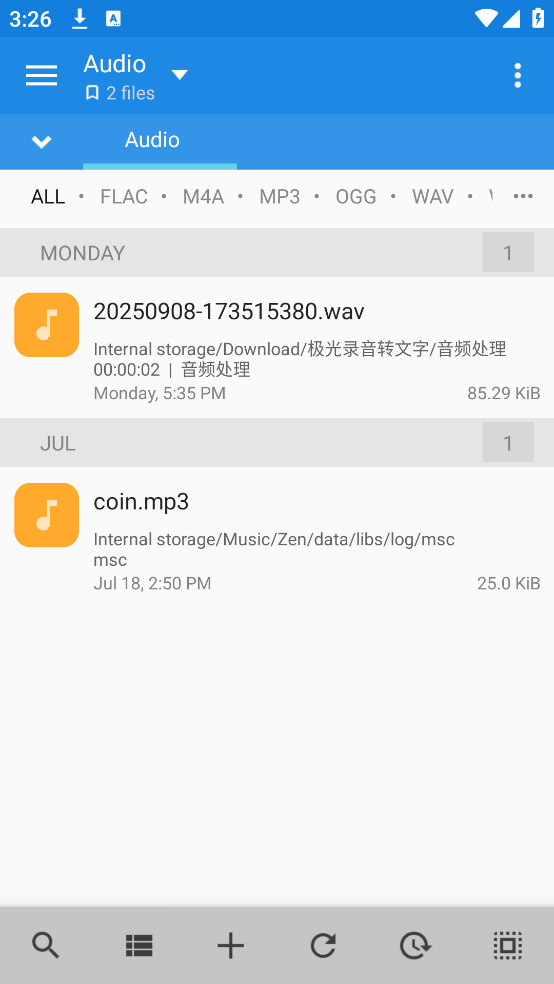The width and height of the screenshot is (554, 984).
Task: Select the Audio tab
Action: [152, 139]
